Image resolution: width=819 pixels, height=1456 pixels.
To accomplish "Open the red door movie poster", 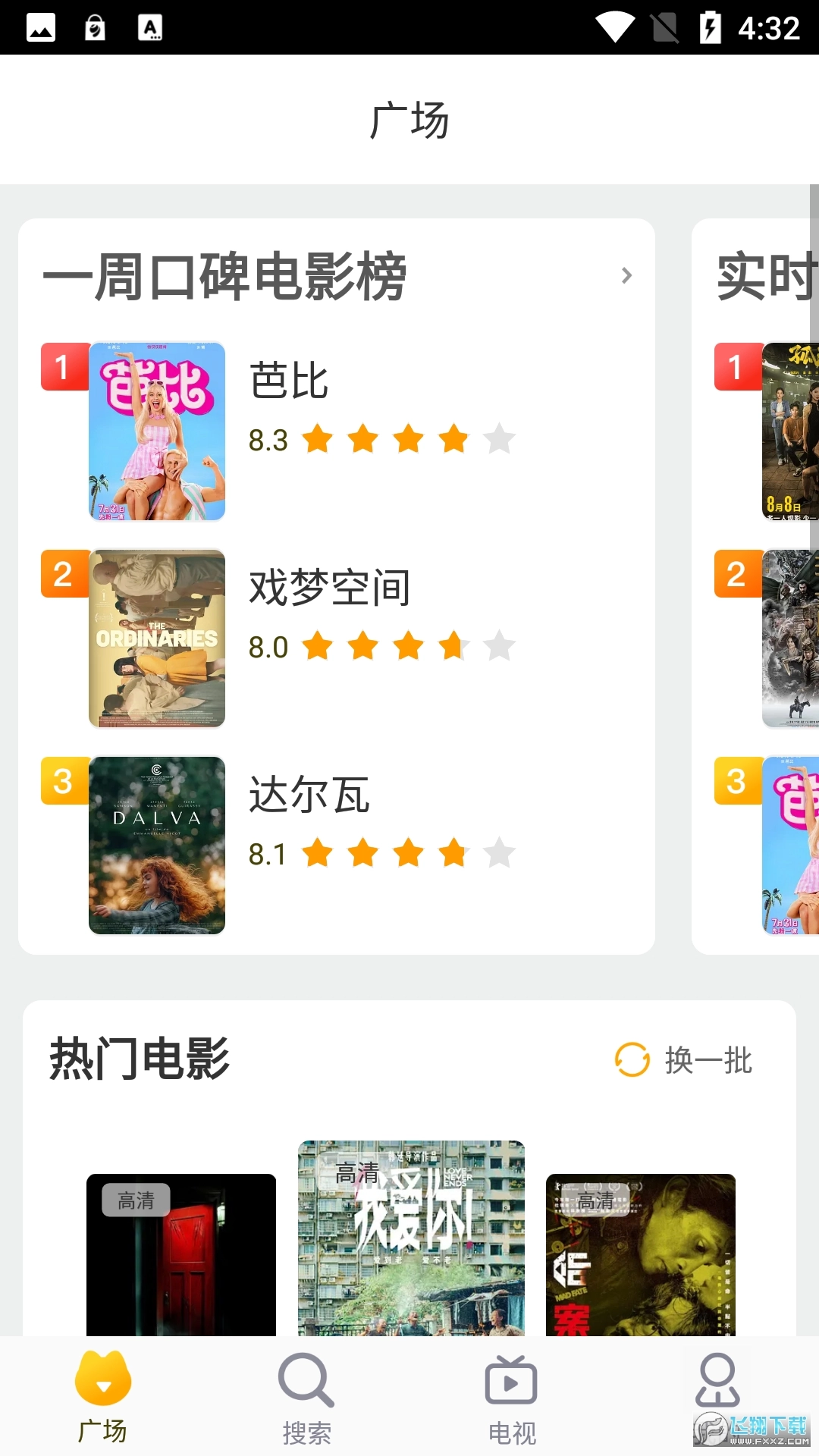I will 181,1255.
